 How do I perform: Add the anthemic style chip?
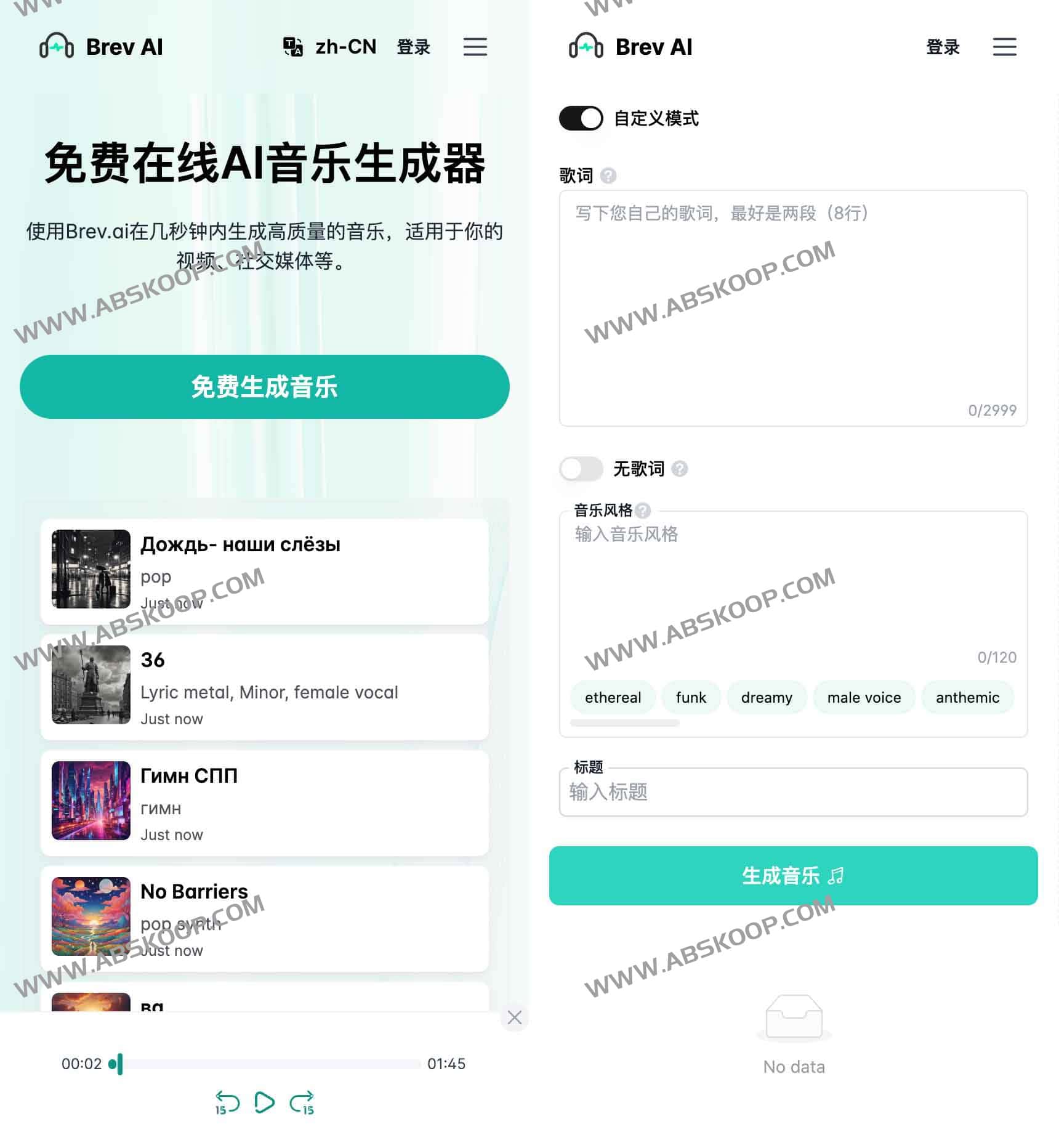tap(967, 697)
